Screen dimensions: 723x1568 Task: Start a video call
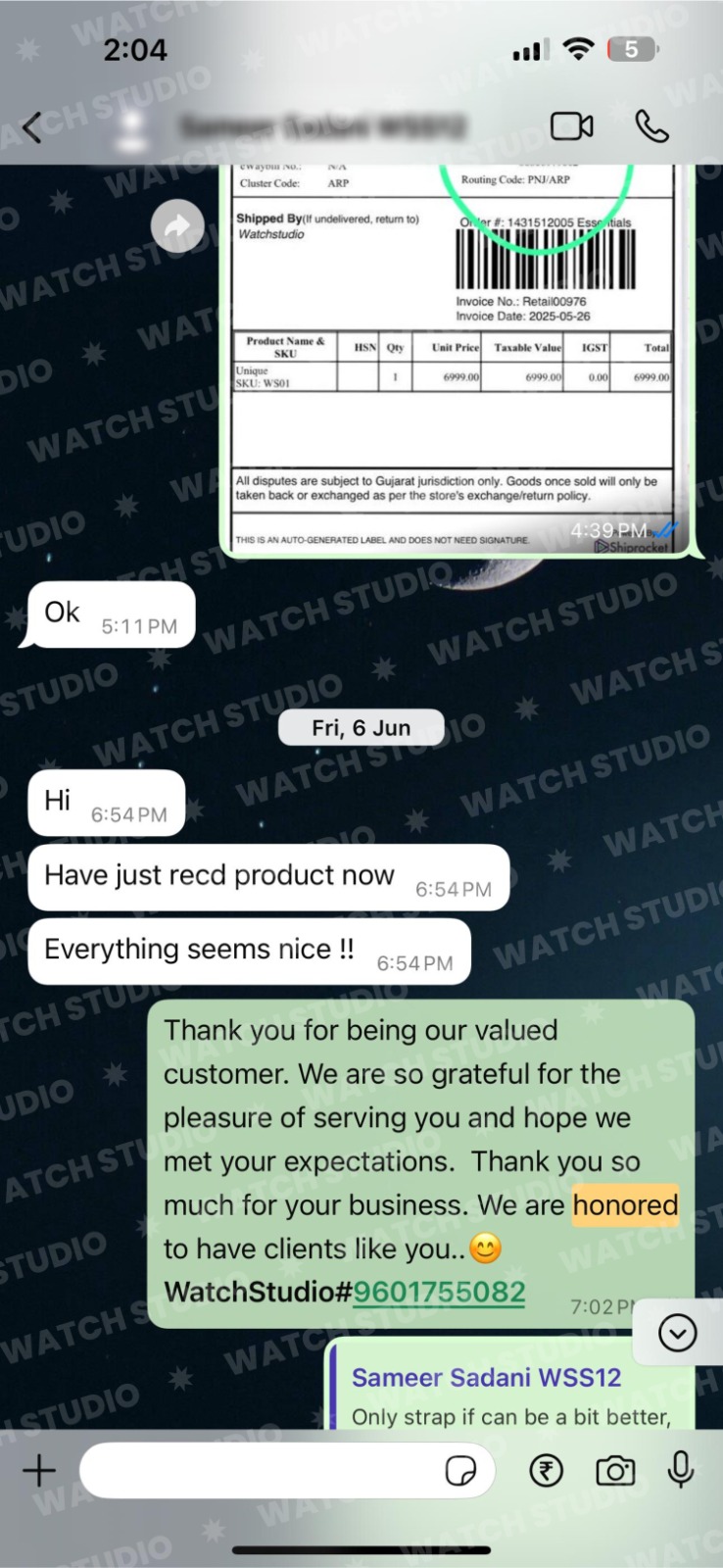[572, 126]
